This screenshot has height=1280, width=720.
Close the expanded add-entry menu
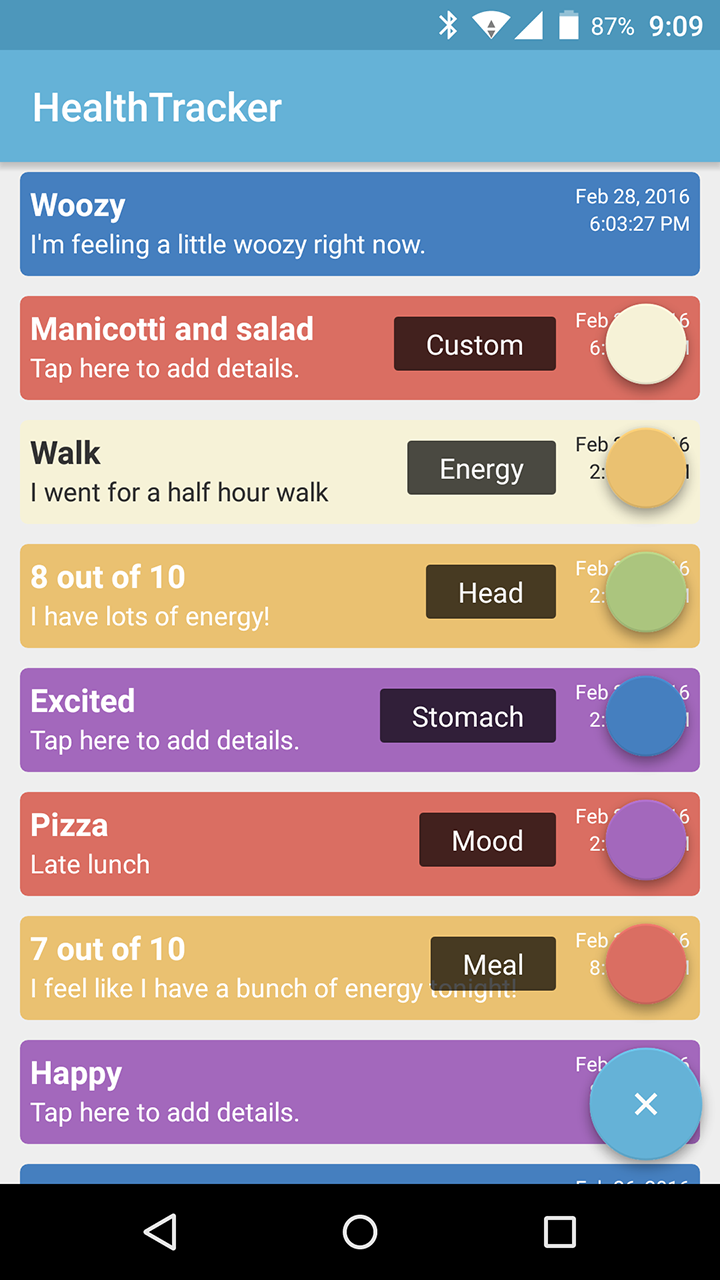pyautogui.click(x=646, y=1104)
